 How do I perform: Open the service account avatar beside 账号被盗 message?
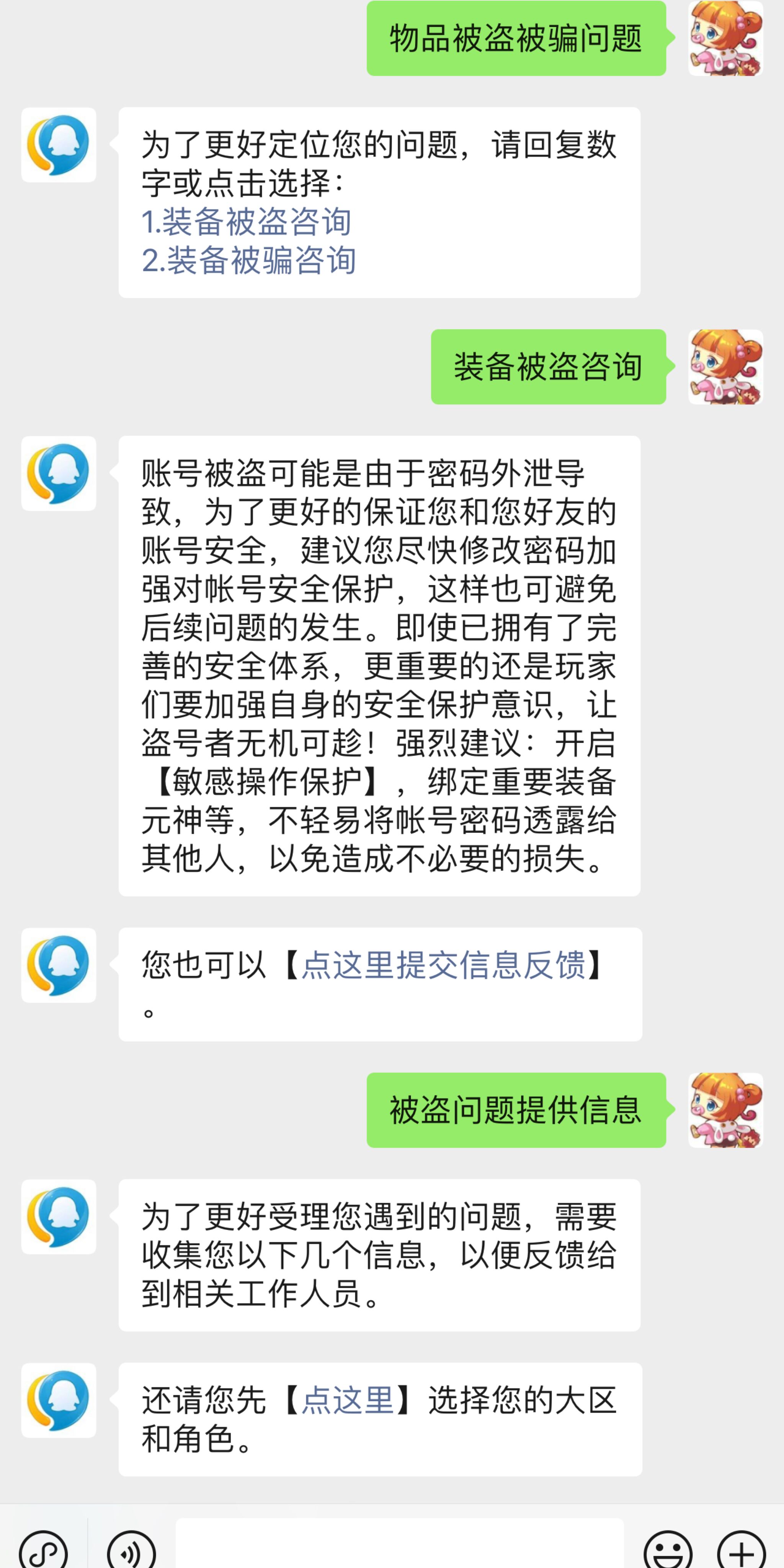coord(59,474)
